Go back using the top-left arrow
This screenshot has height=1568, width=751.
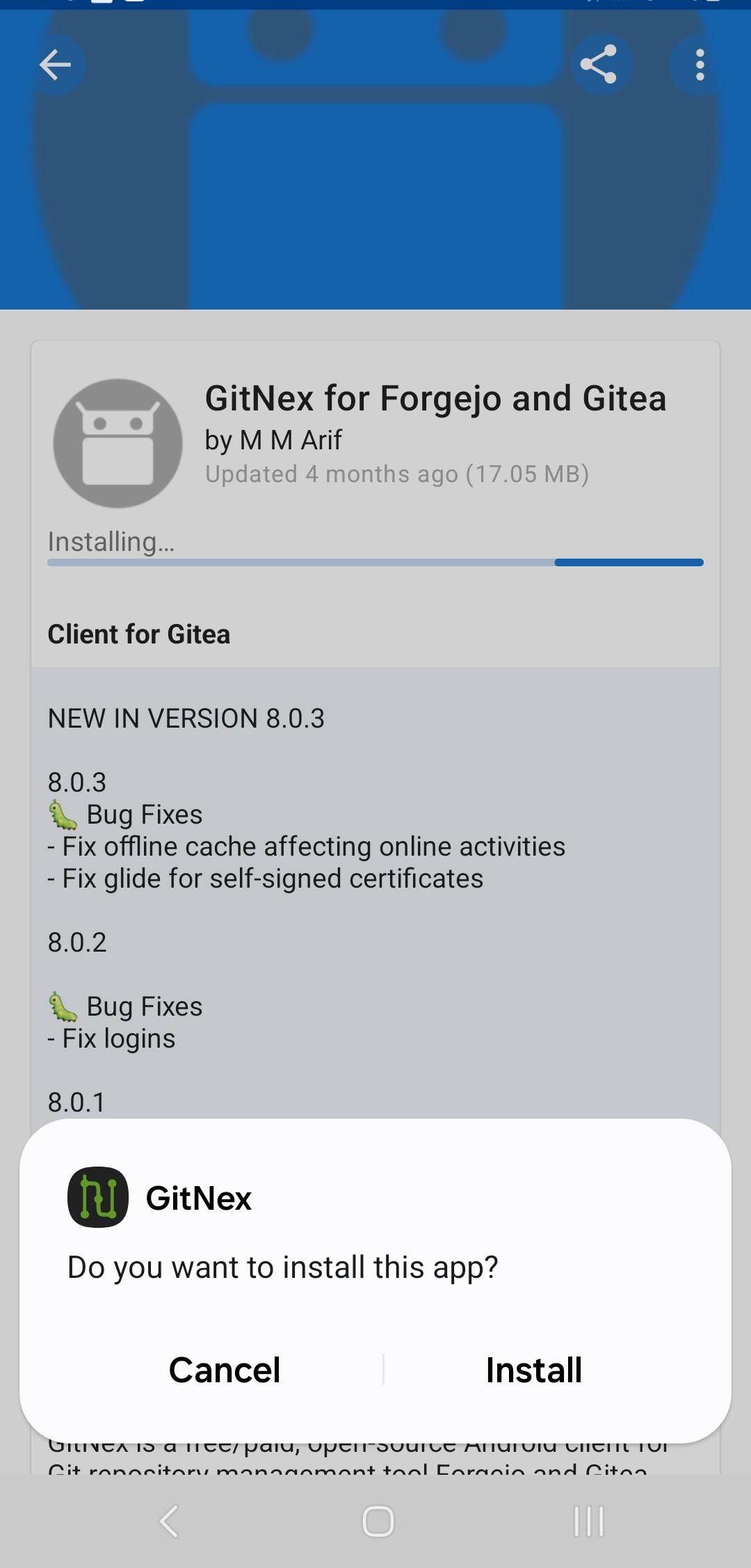(55, 65)
